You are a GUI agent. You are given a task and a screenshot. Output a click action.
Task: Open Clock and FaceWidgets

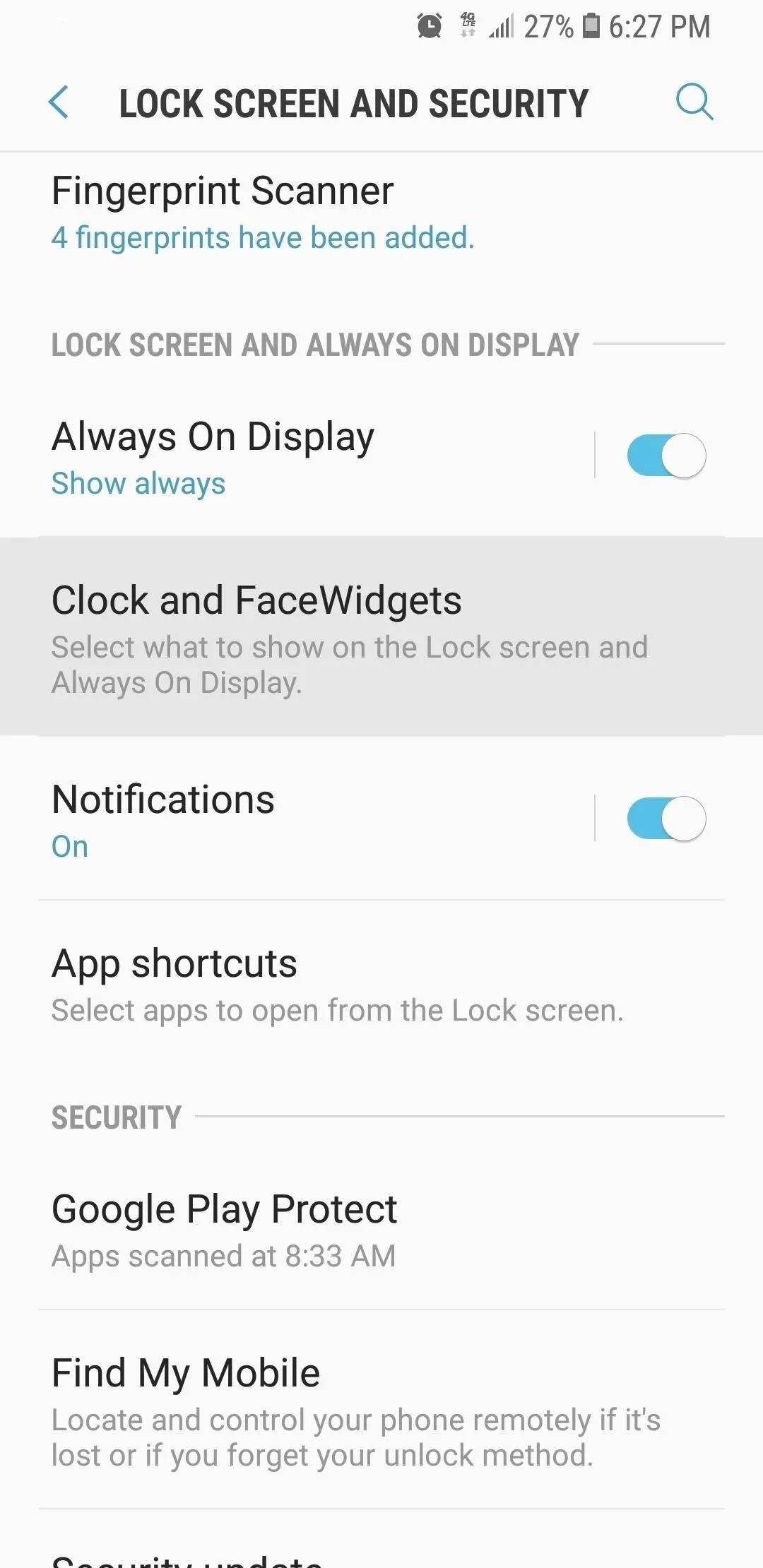coord(381,636)
